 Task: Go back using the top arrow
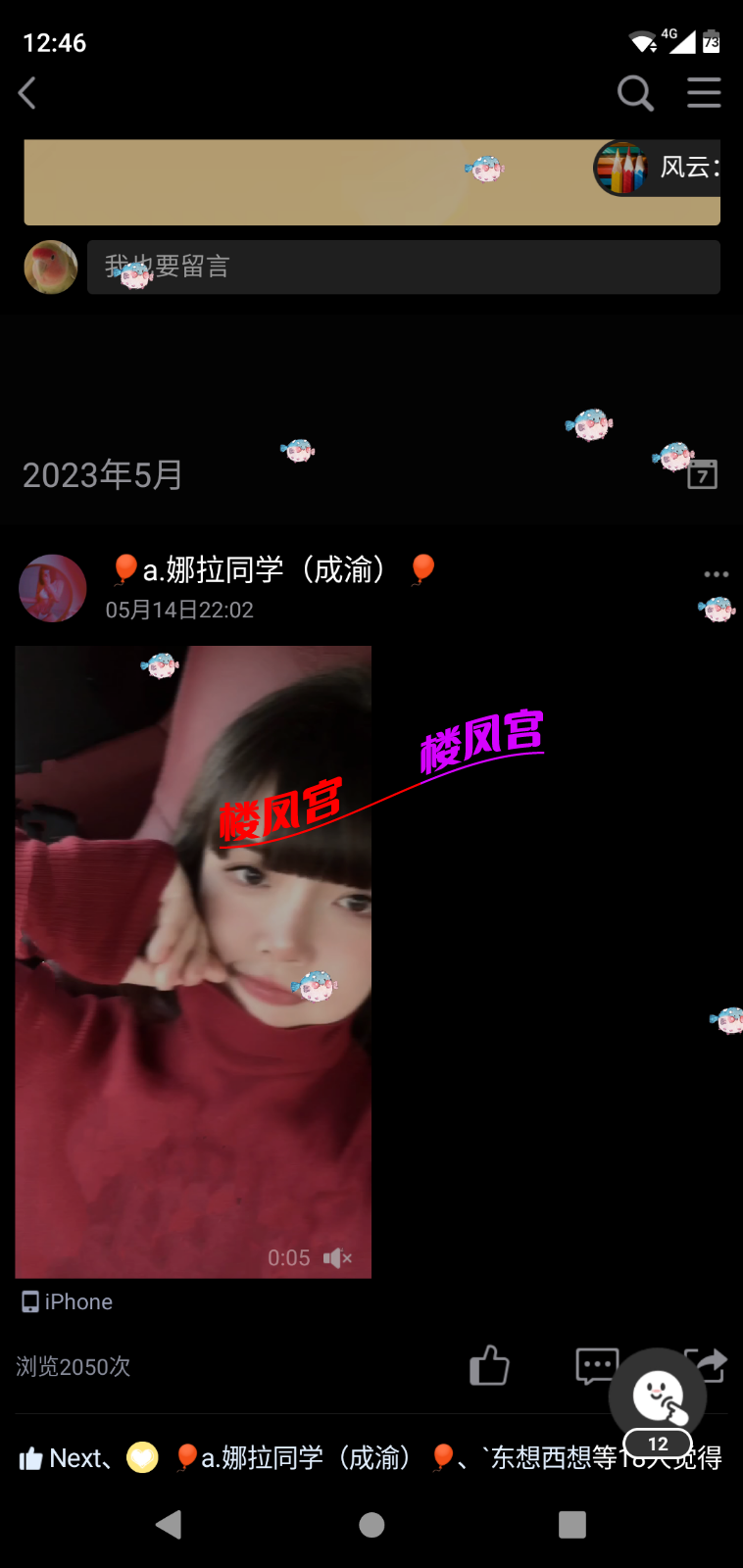coord(27,93)
